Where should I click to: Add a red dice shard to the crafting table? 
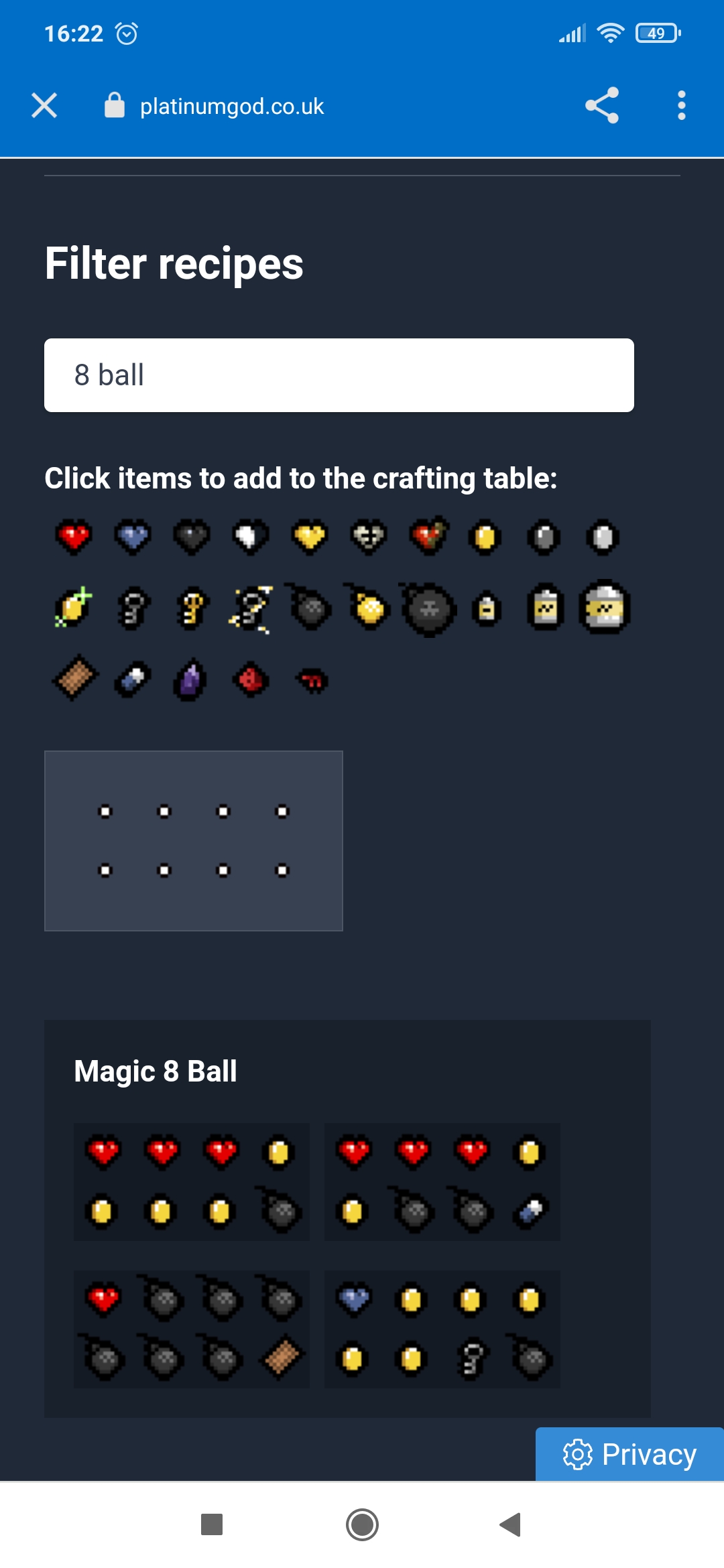tap(251, 681)
